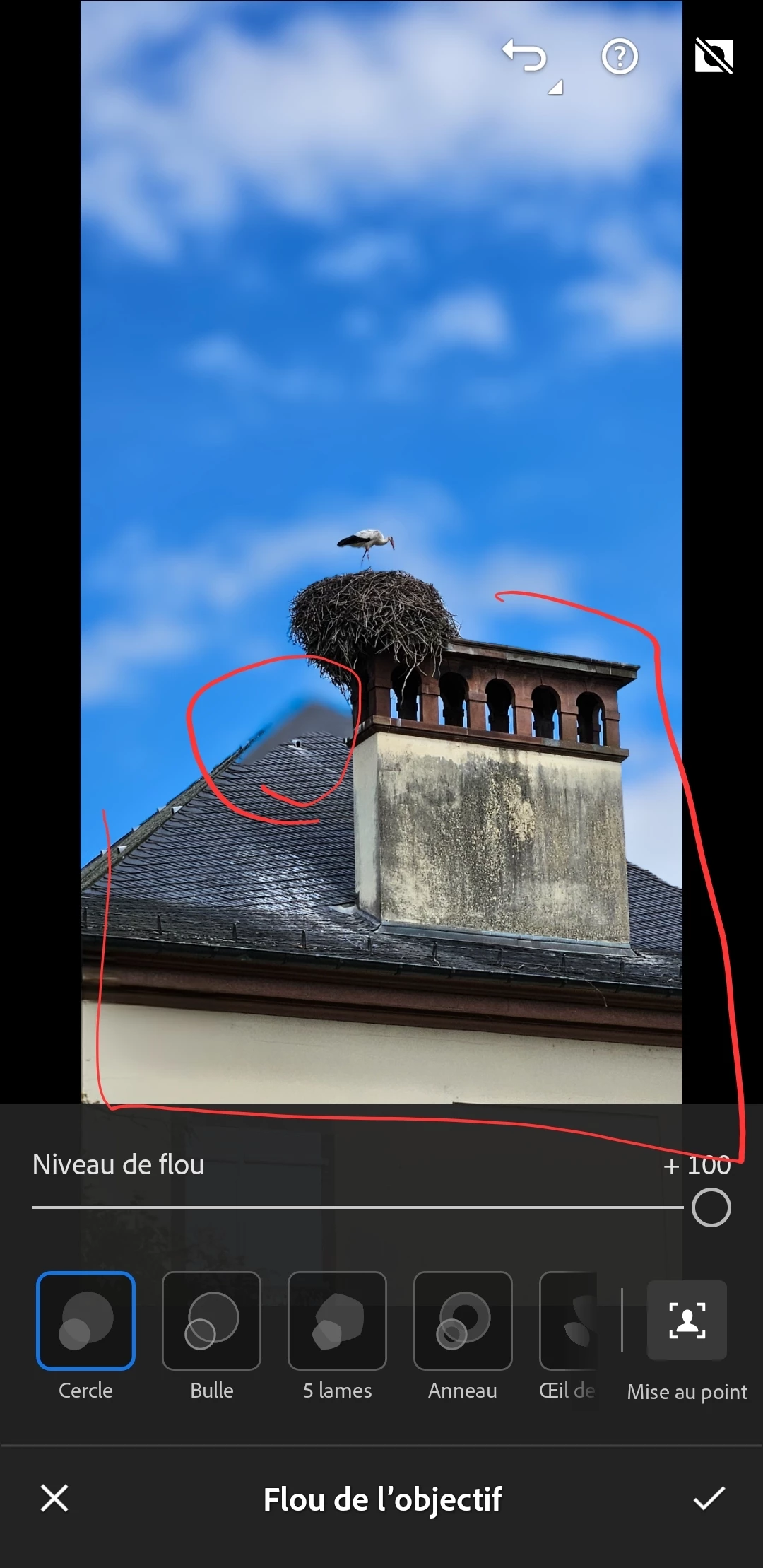
Task: Undo the last edit
Action: (525, 58)
